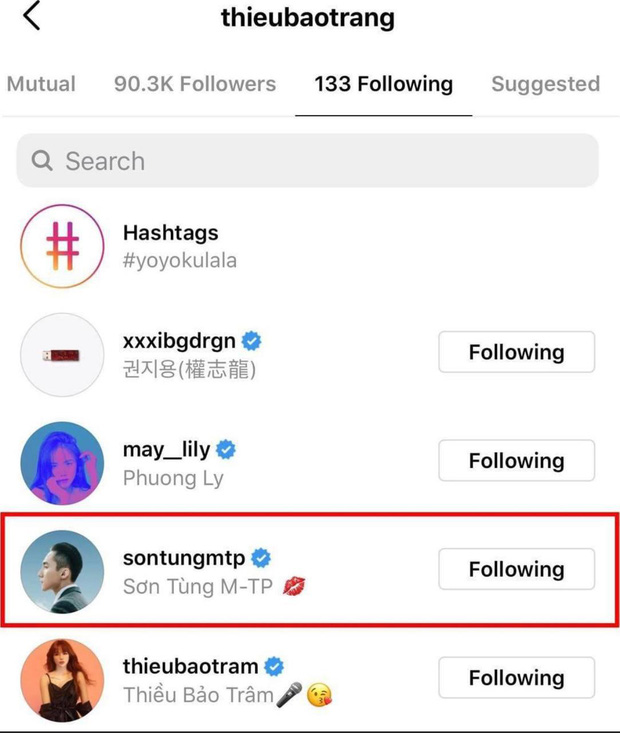Tap the Following button beside sontungmtp
620x733 pixels.
coord(516,570)
